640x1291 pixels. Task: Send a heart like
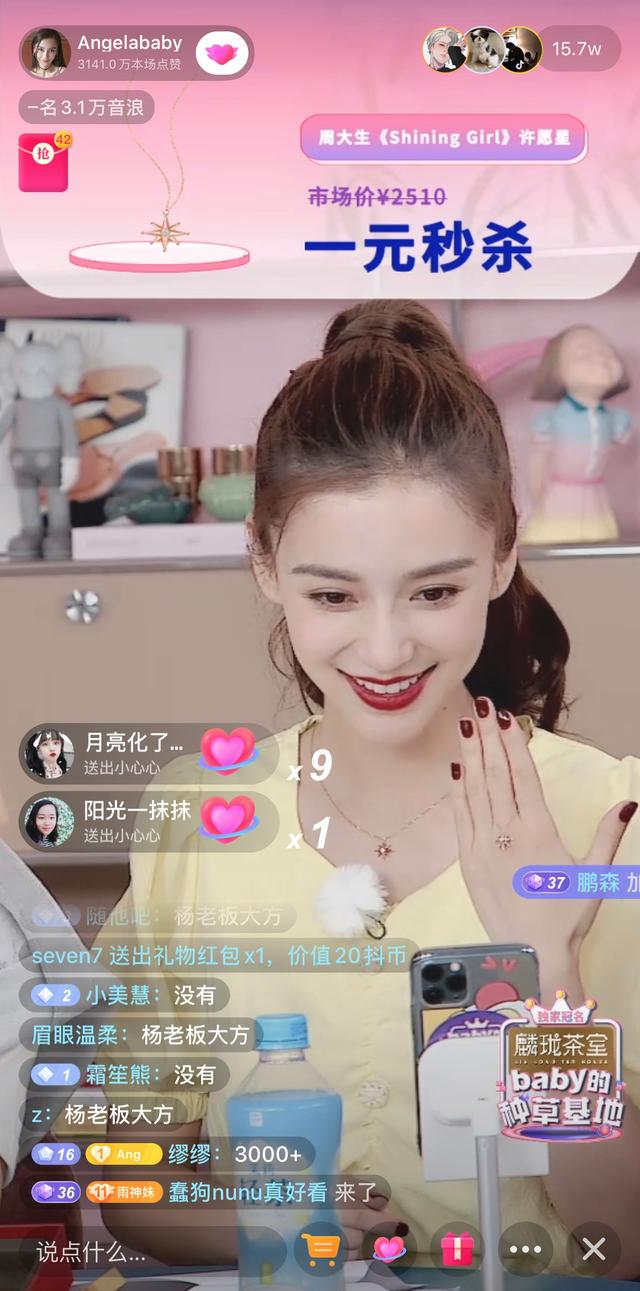point(389,1249)
